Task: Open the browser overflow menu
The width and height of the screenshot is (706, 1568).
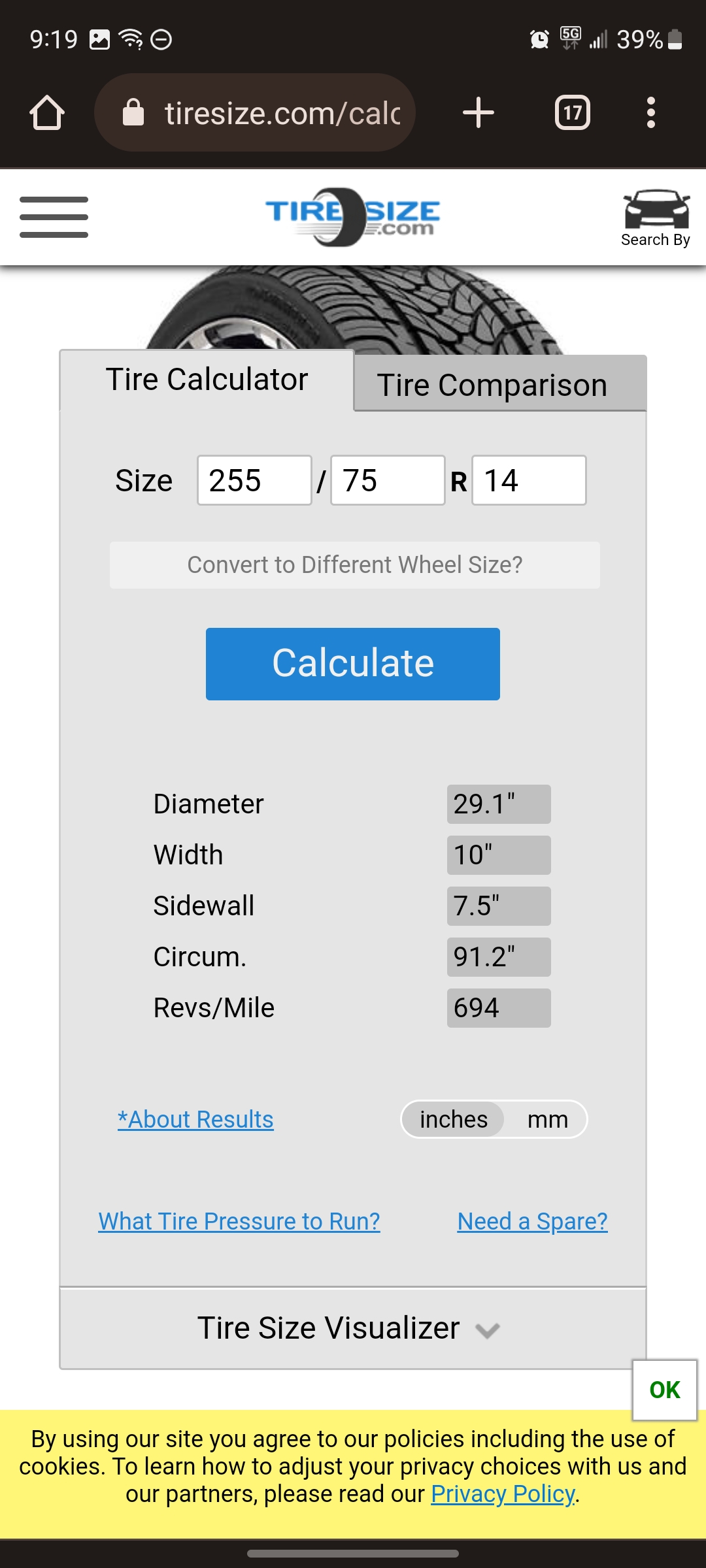Action: [650, 112]
